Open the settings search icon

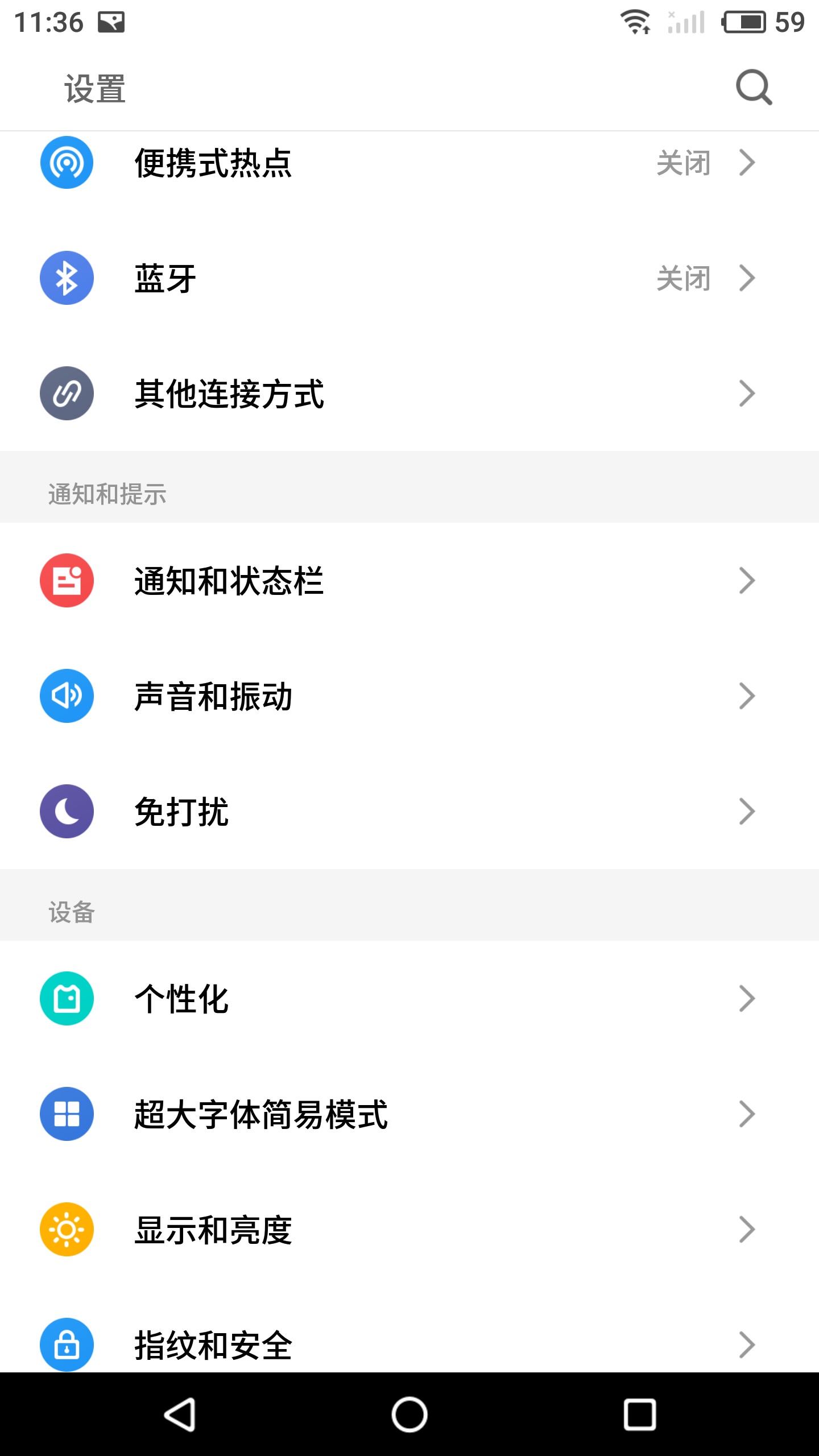[x=754, y=88]
